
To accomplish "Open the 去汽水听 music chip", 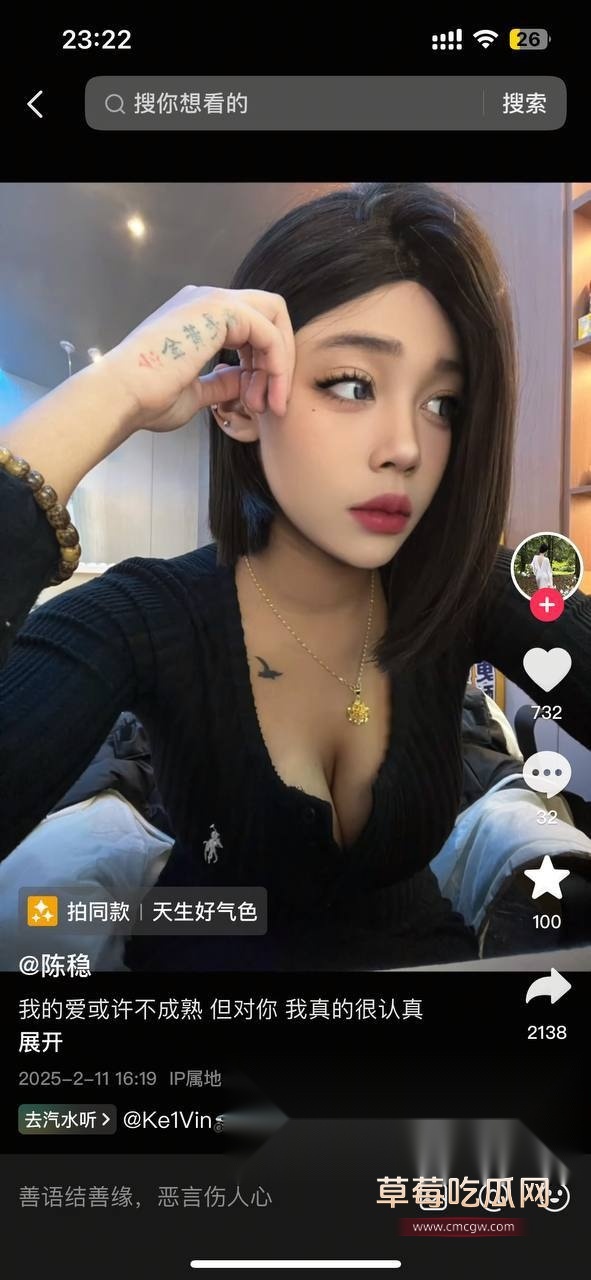I will [x=68, y=1119].
